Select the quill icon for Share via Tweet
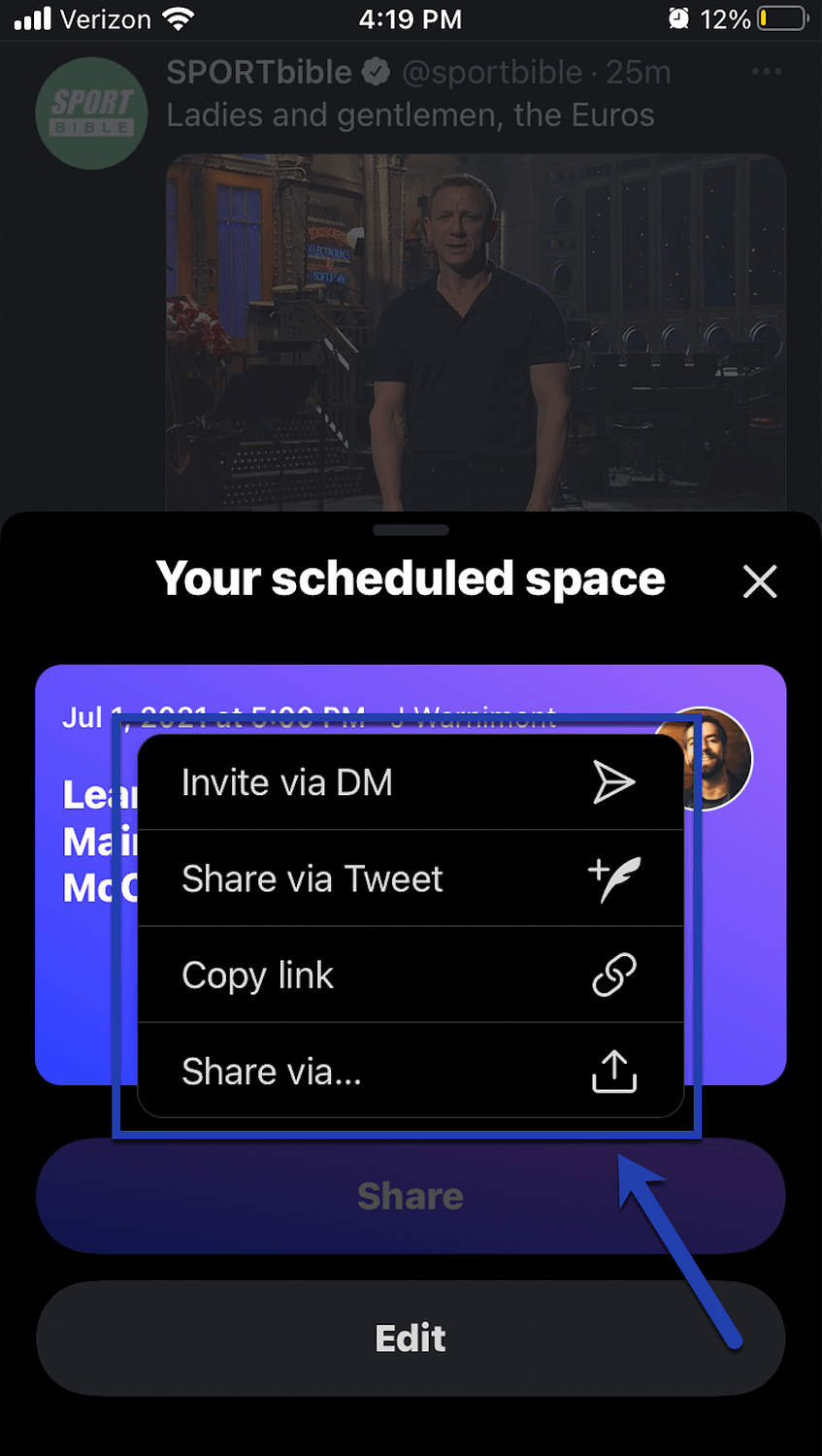822x1456 pixels. [x=614, y=878]
